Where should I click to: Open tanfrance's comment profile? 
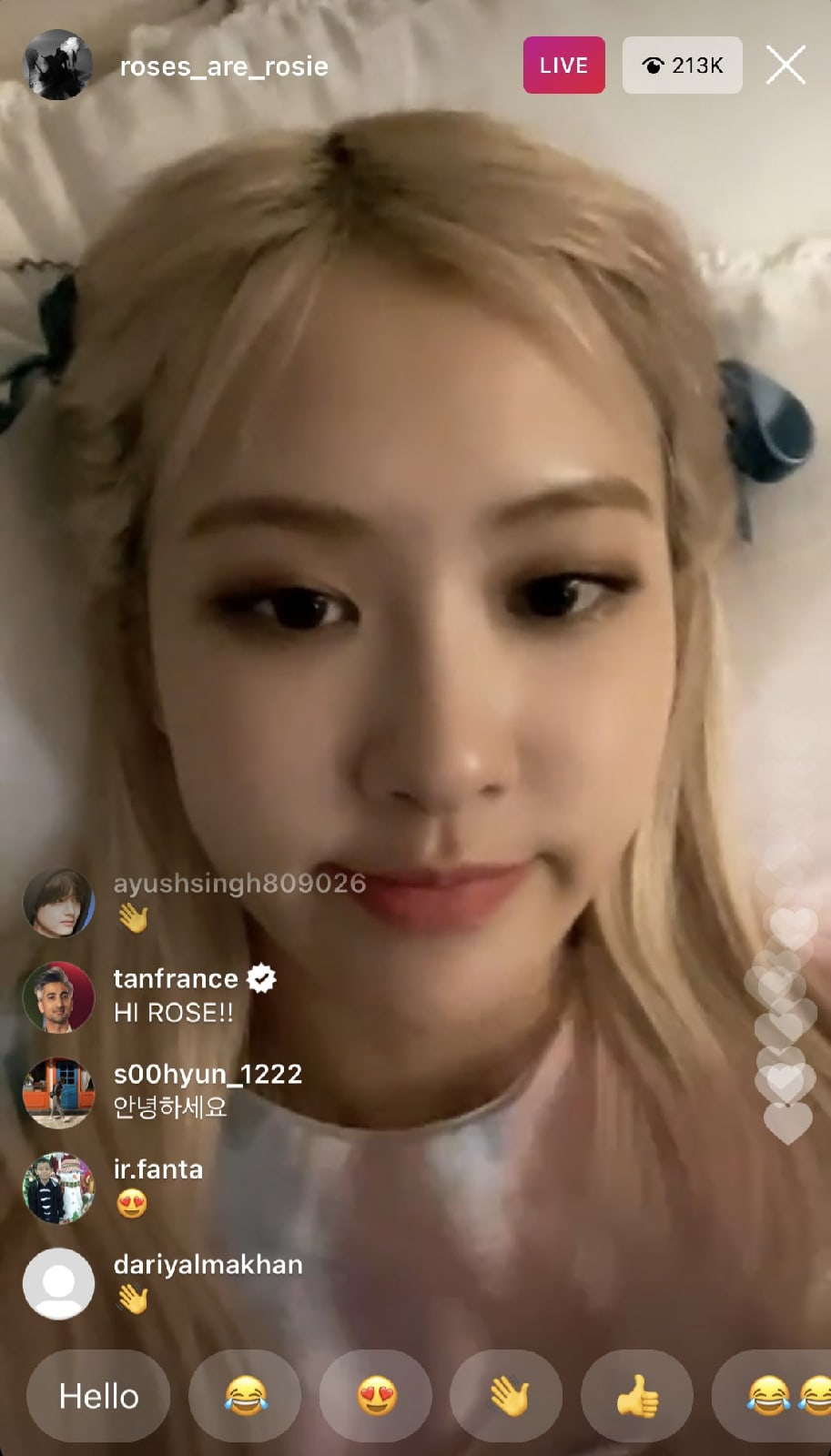pyautogui.click(x=58, y=997)
